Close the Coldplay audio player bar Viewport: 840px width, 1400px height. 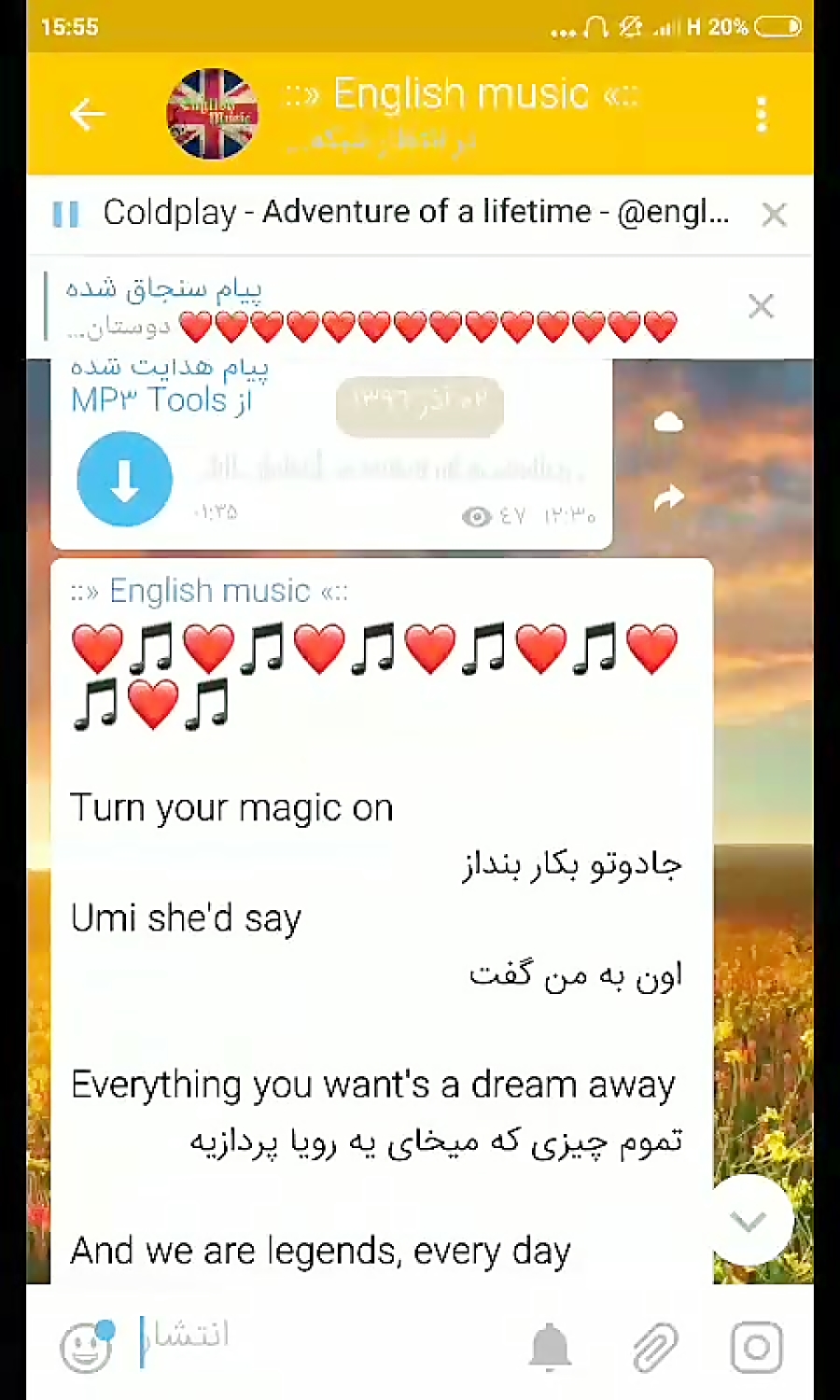tap(774, 215)
